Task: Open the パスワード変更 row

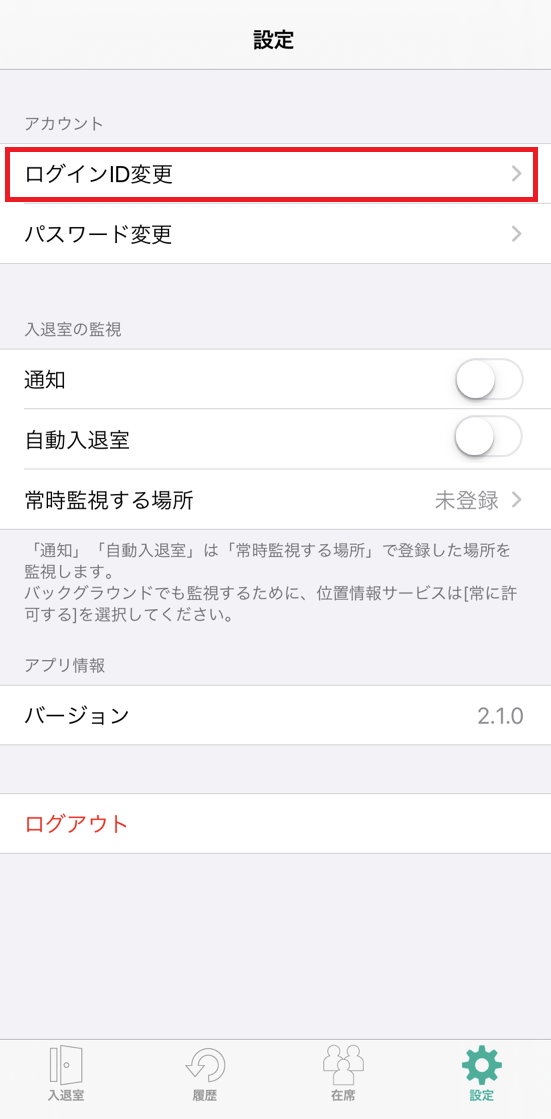Action: [276, 233]
